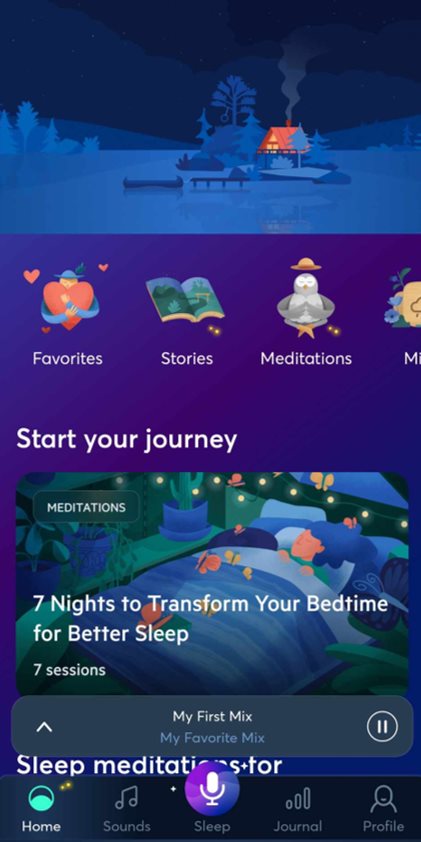Tap the Sleep microphone button
The image size is (421, 842).
212,790
